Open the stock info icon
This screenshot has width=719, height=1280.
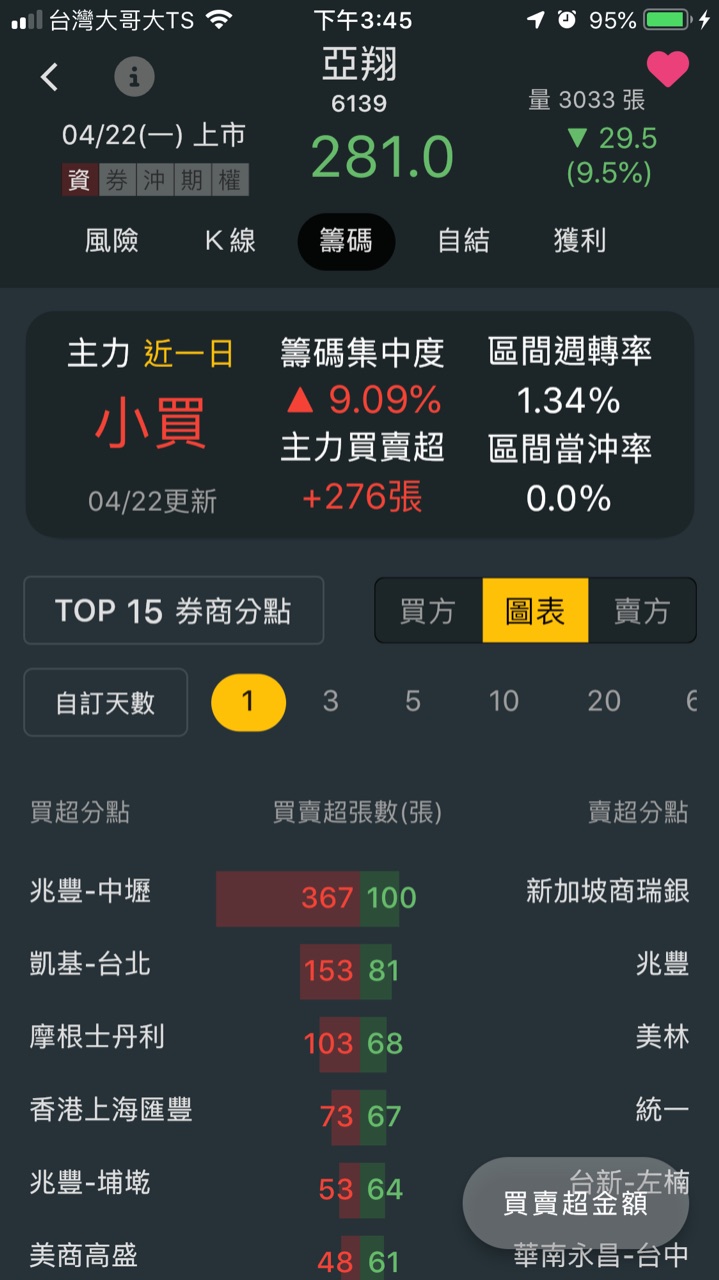(134, 76)
